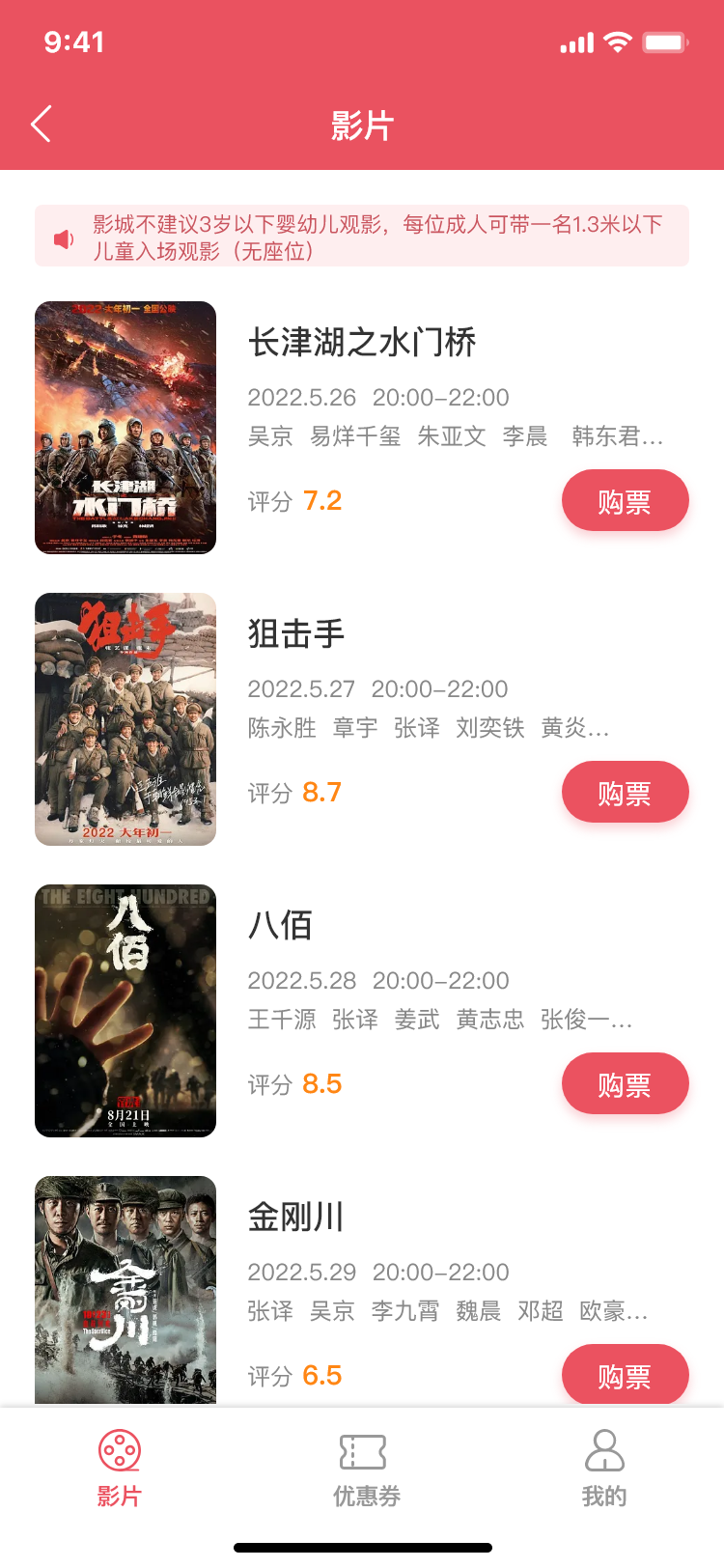Viewport: 724px width, 1568px height.
Task: Tap the battery indicator in the status bar
Action: (664, 42)
